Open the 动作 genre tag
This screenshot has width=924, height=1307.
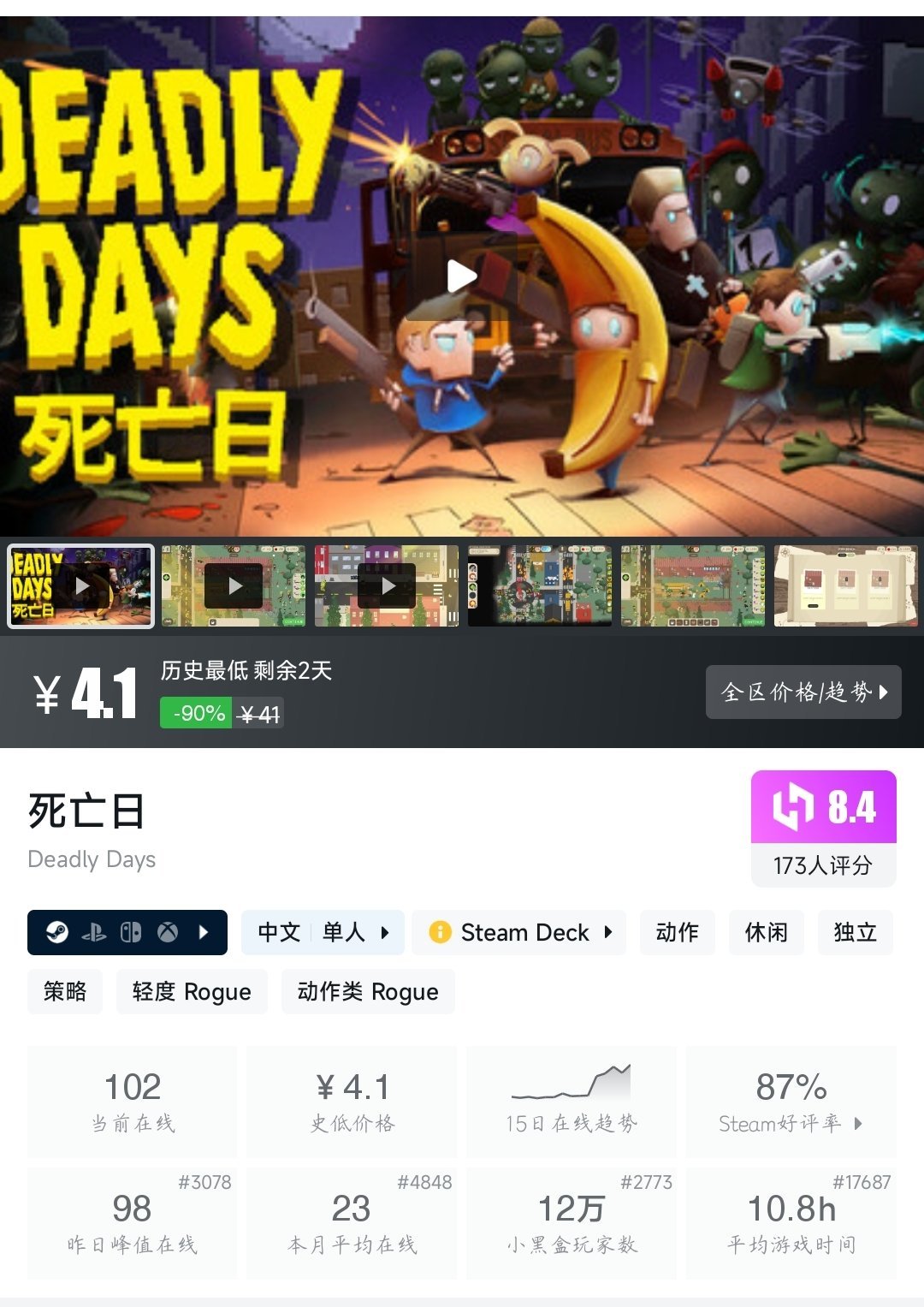point(677,932)
